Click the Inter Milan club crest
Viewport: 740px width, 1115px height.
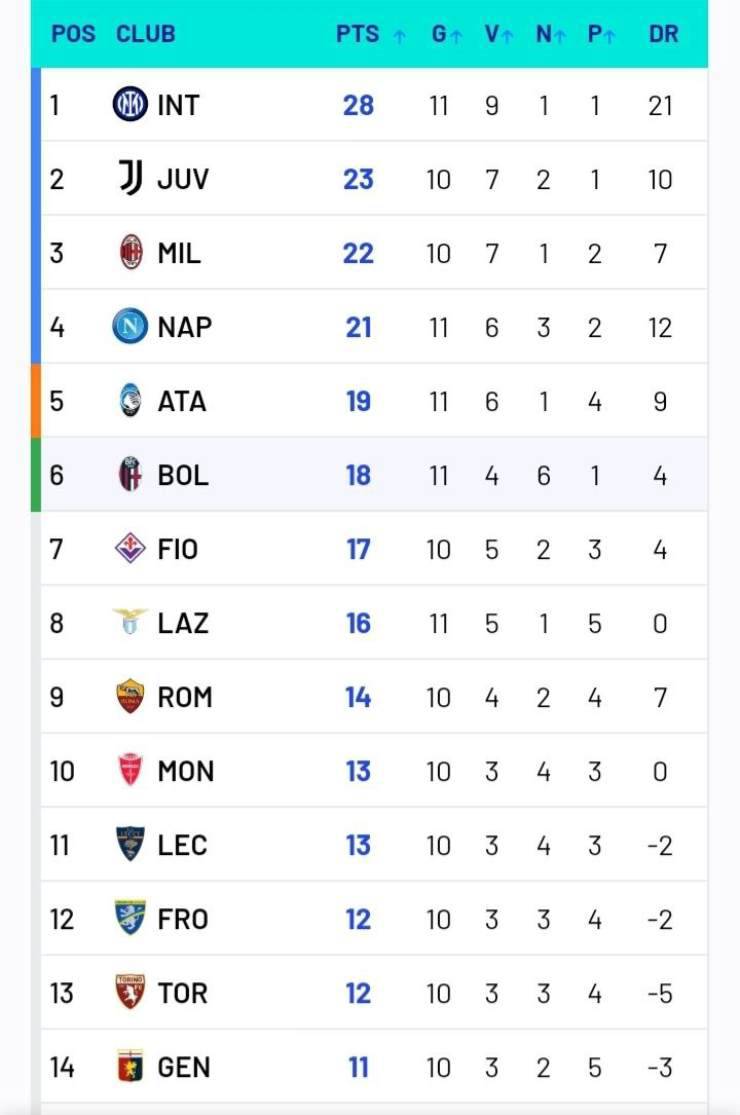click(x=130, y=104)
